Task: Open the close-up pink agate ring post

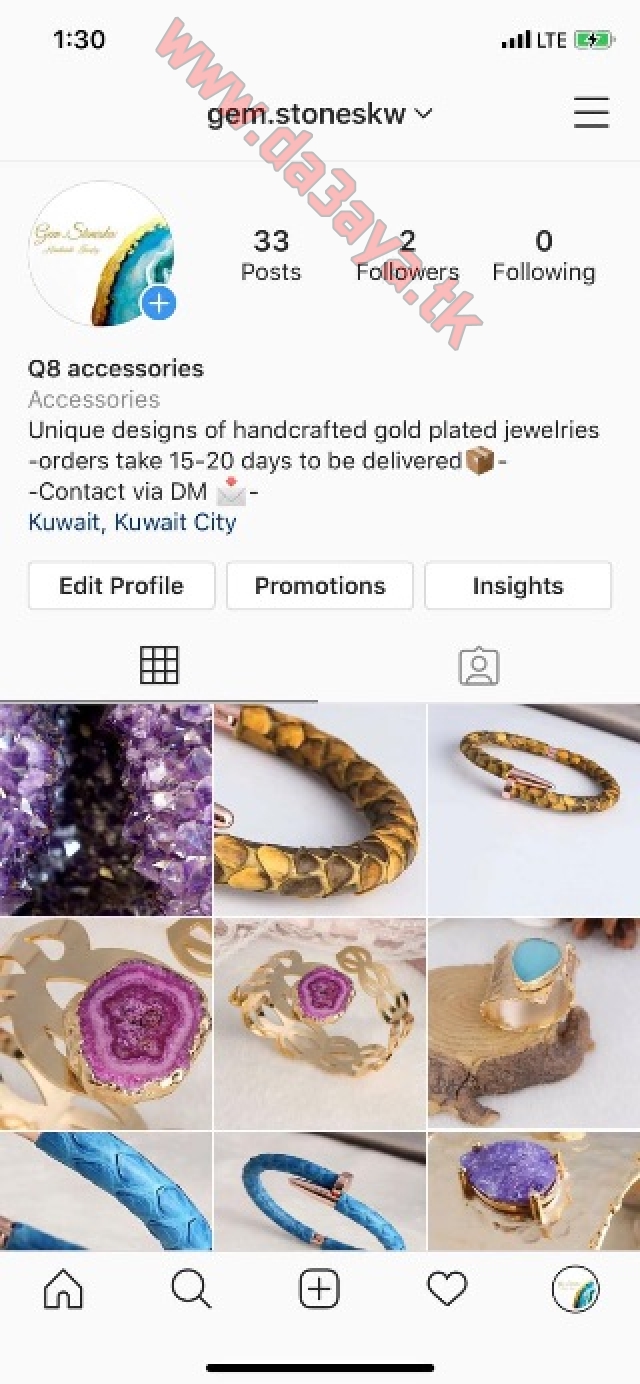Action: pos(106,1024)
